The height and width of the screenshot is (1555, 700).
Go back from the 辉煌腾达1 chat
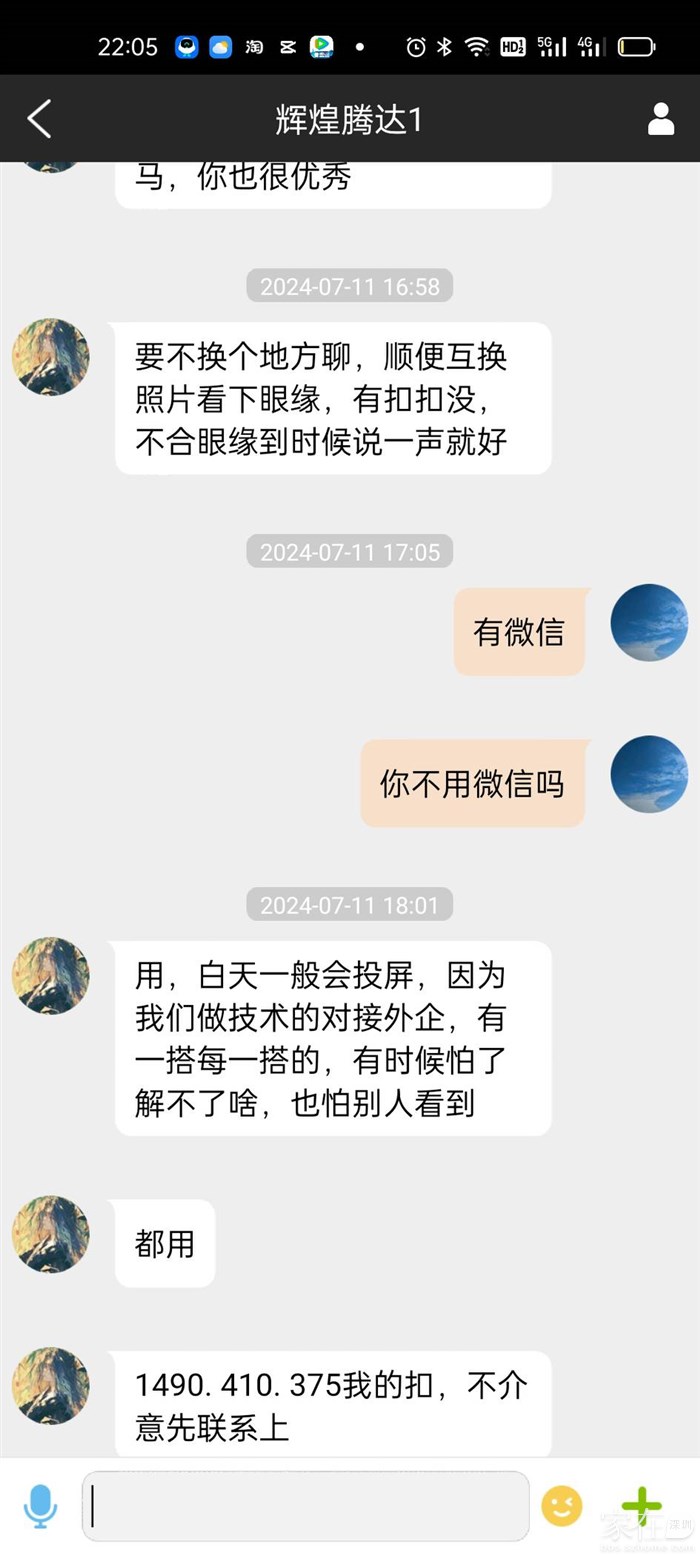[39, 119]
